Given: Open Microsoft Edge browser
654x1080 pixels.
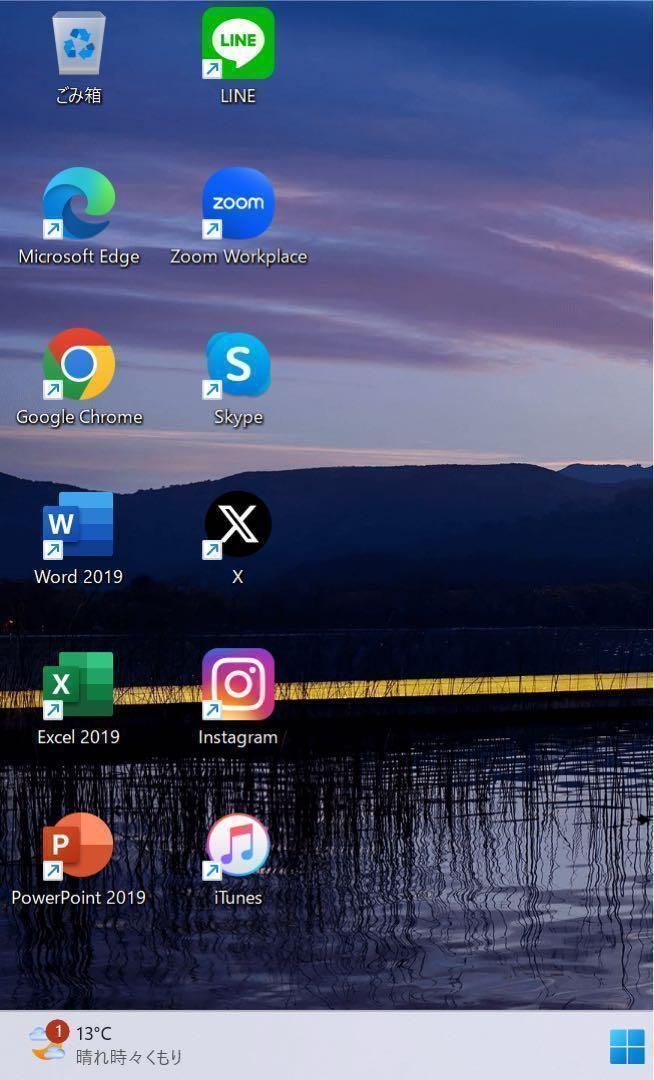Looking at the screenshot, I should 78,204.
